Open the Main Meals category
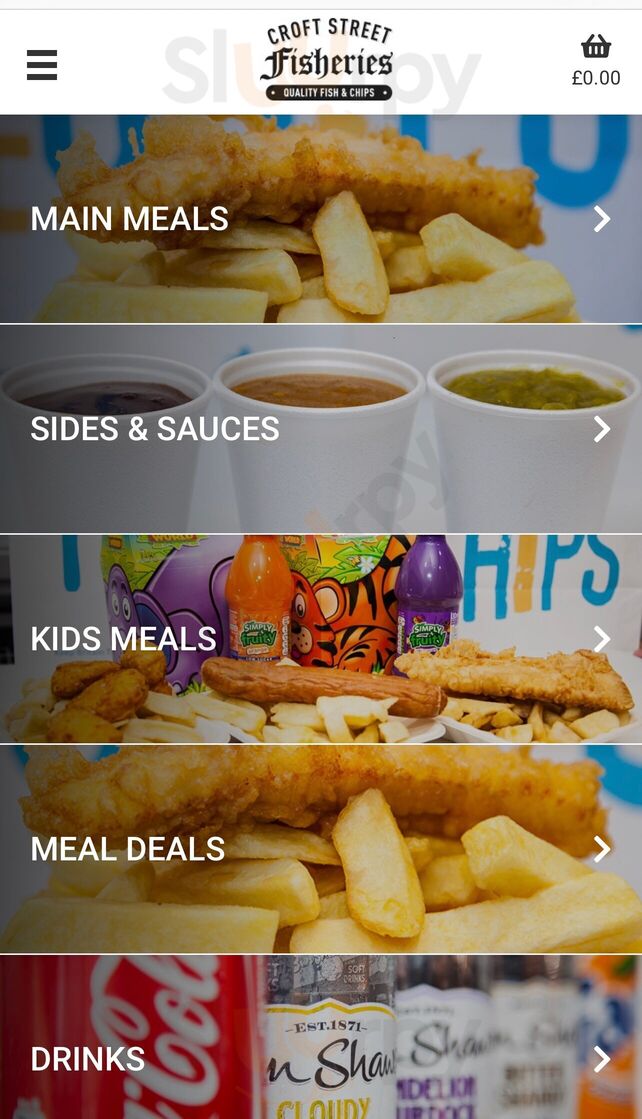This screenshot has height=1119, width=642. (x=320, y=219)
